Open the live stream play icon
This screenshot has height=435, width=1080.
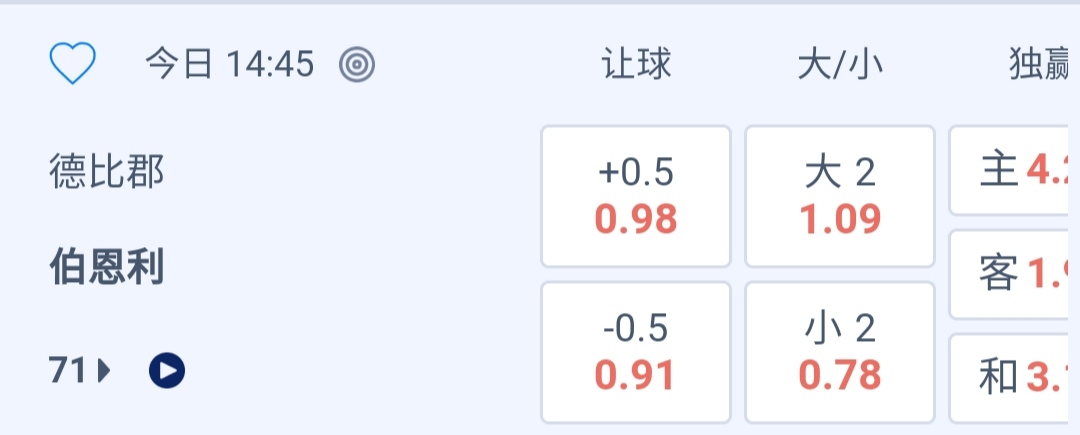167,372
